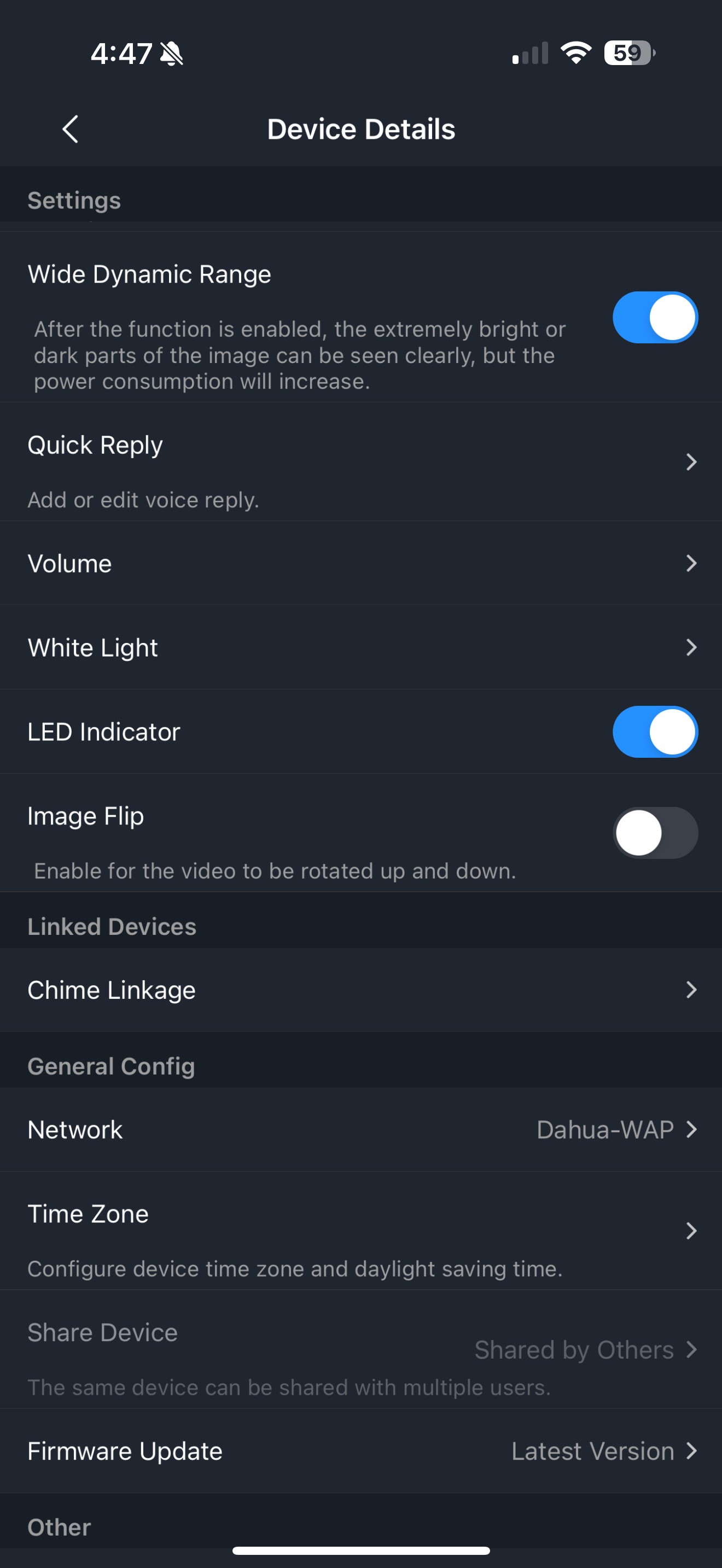
Task: Open the Volume settings
Action: (x=360, y=563)
